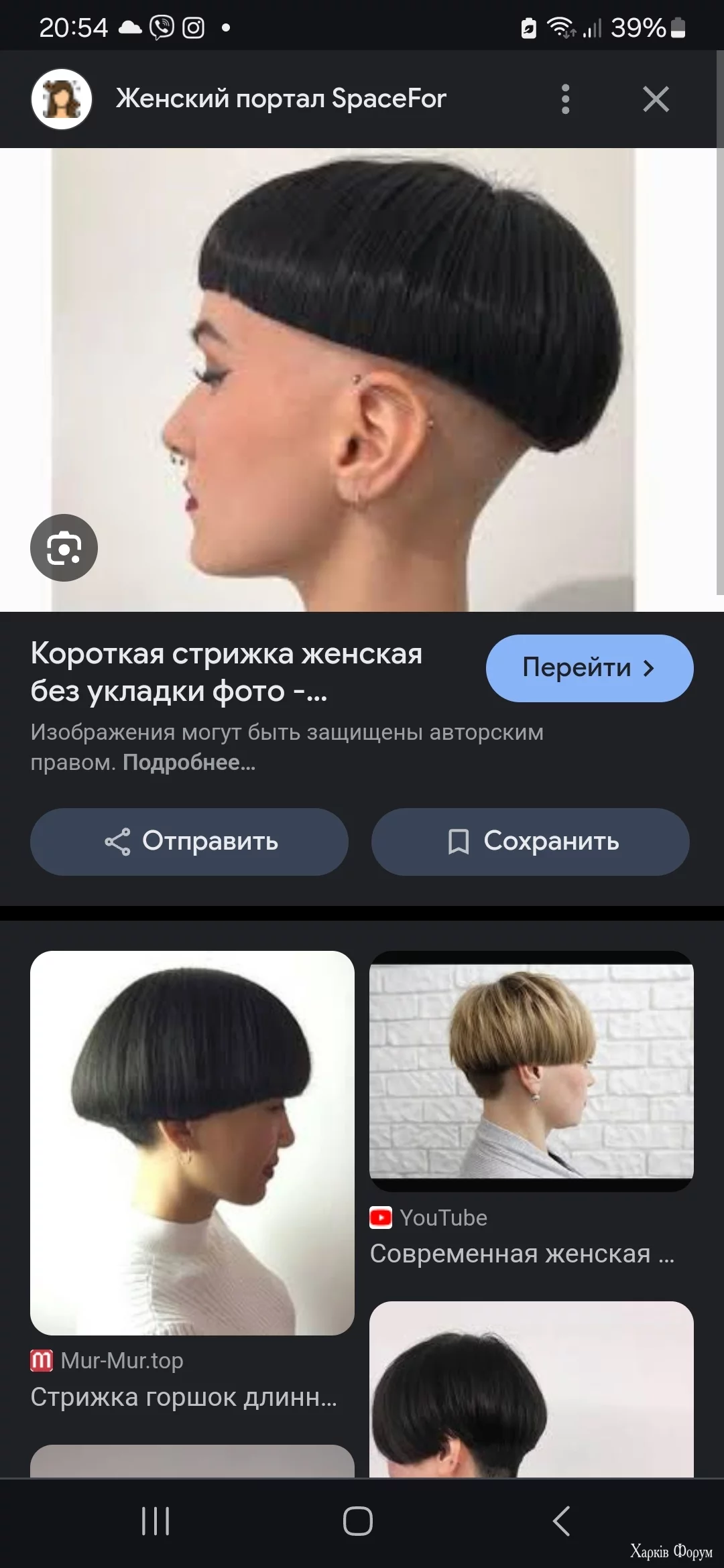
Task: Open the three-dot overflow menu
Action: 565,99
